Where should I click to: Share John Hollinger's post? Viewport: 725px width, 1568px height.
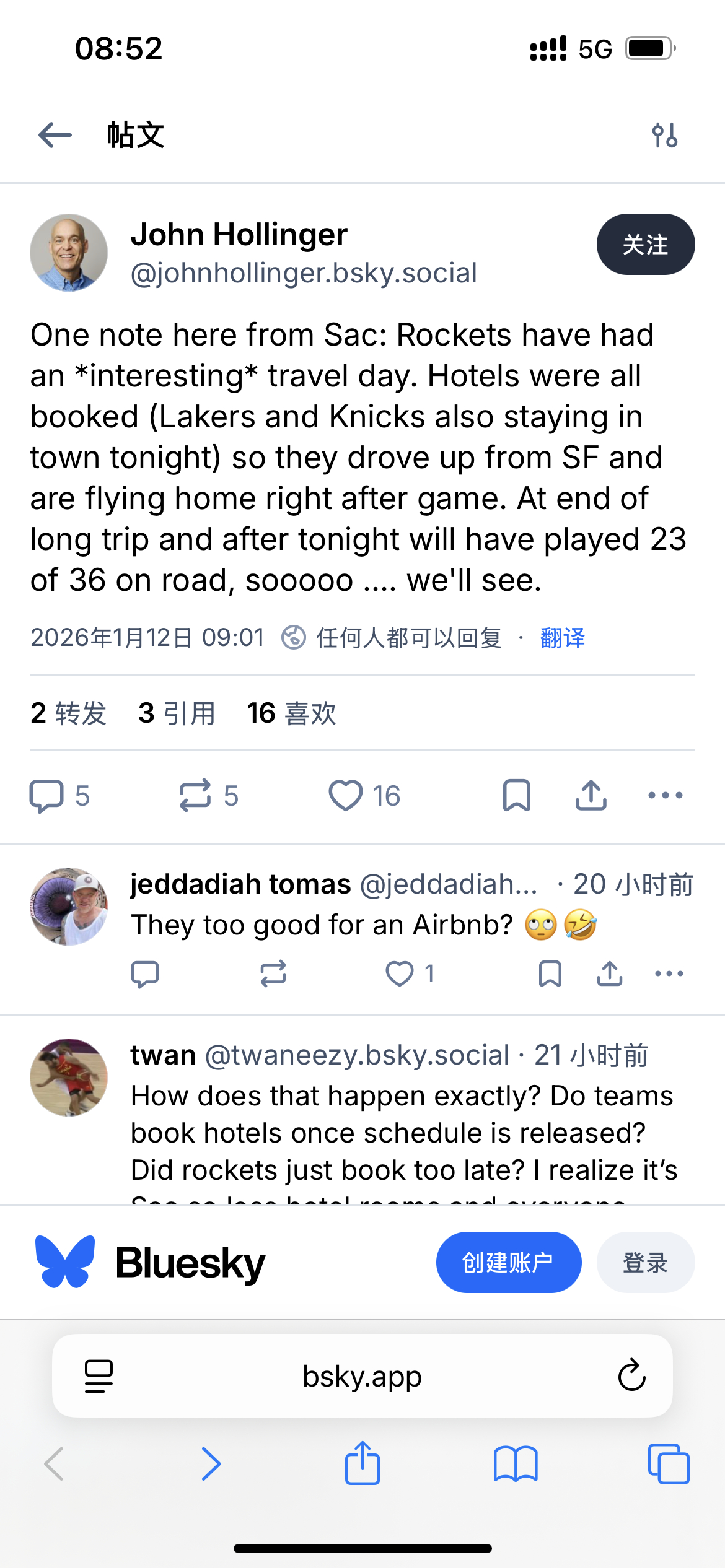(591, 796)
